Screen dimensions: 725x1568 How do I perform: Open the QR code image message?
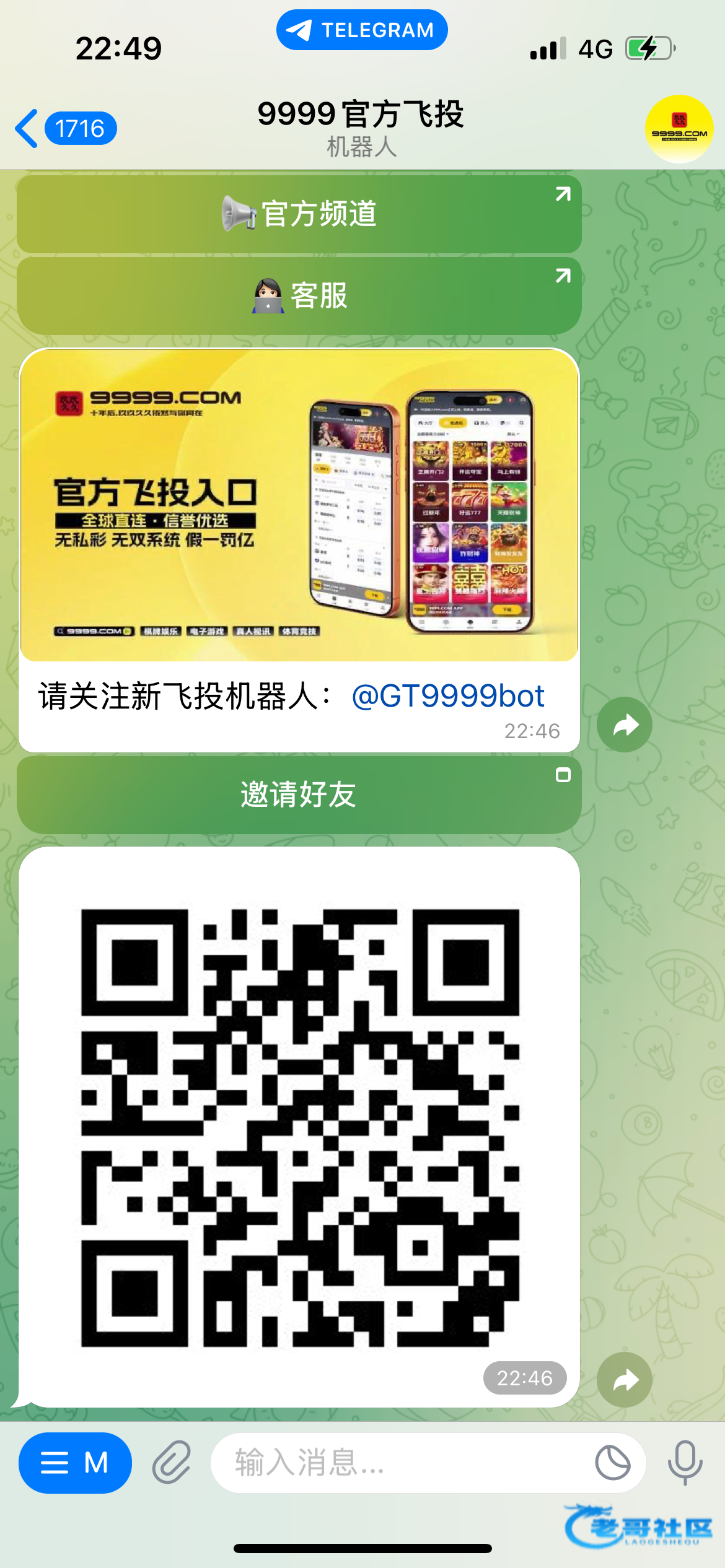coord(300,1127)
